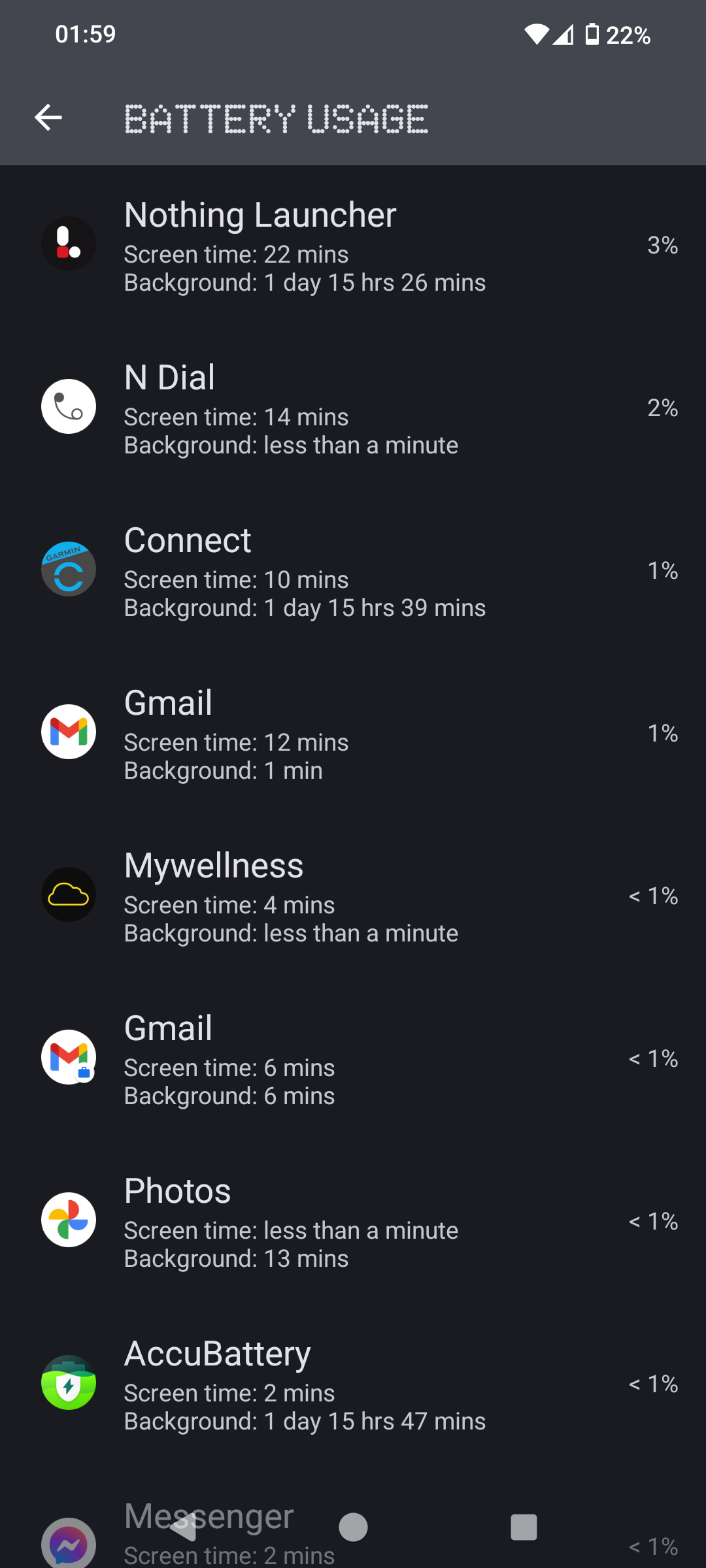Viewport: 706px width, 1568px height.
Task: Open Gmail entry with 12 mins screen time
Action: [353, 734]
